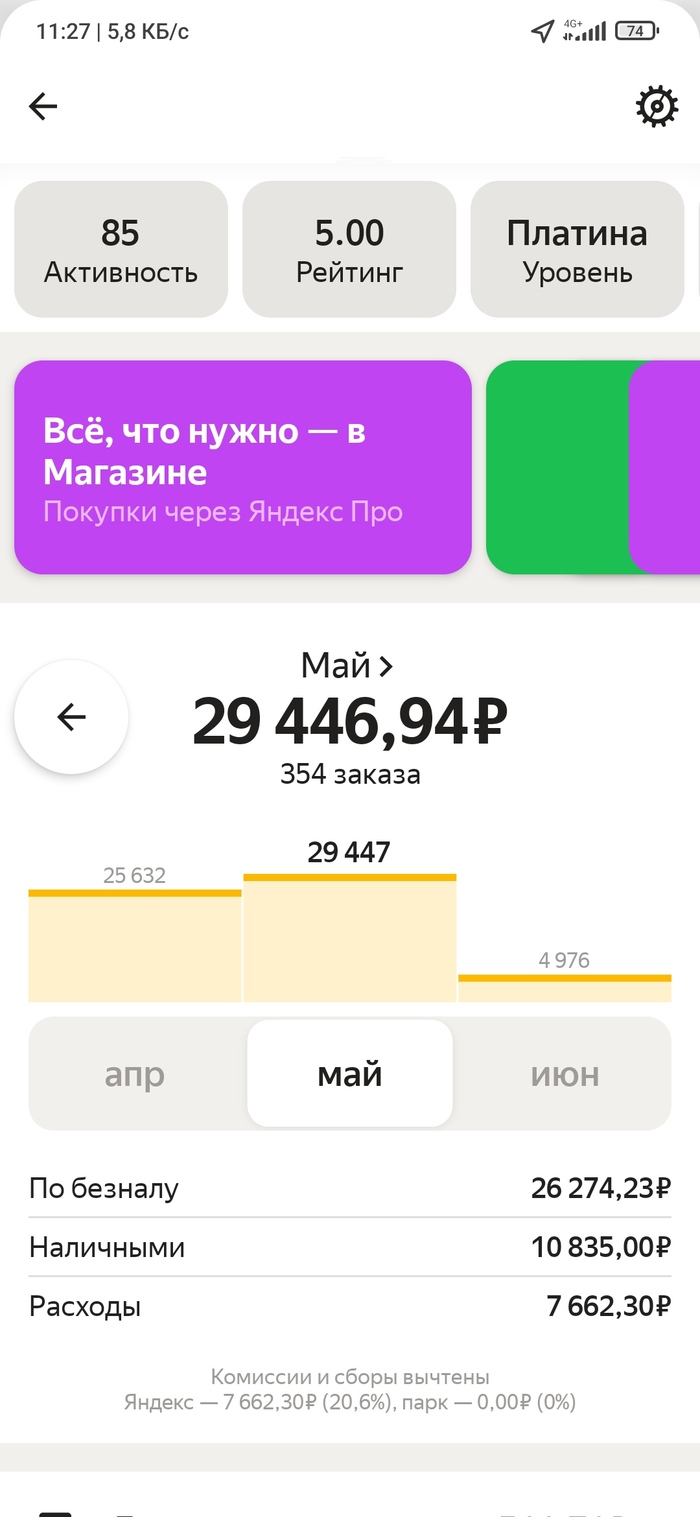
Task: Go back using the top arrow
Action: [43, 107]
